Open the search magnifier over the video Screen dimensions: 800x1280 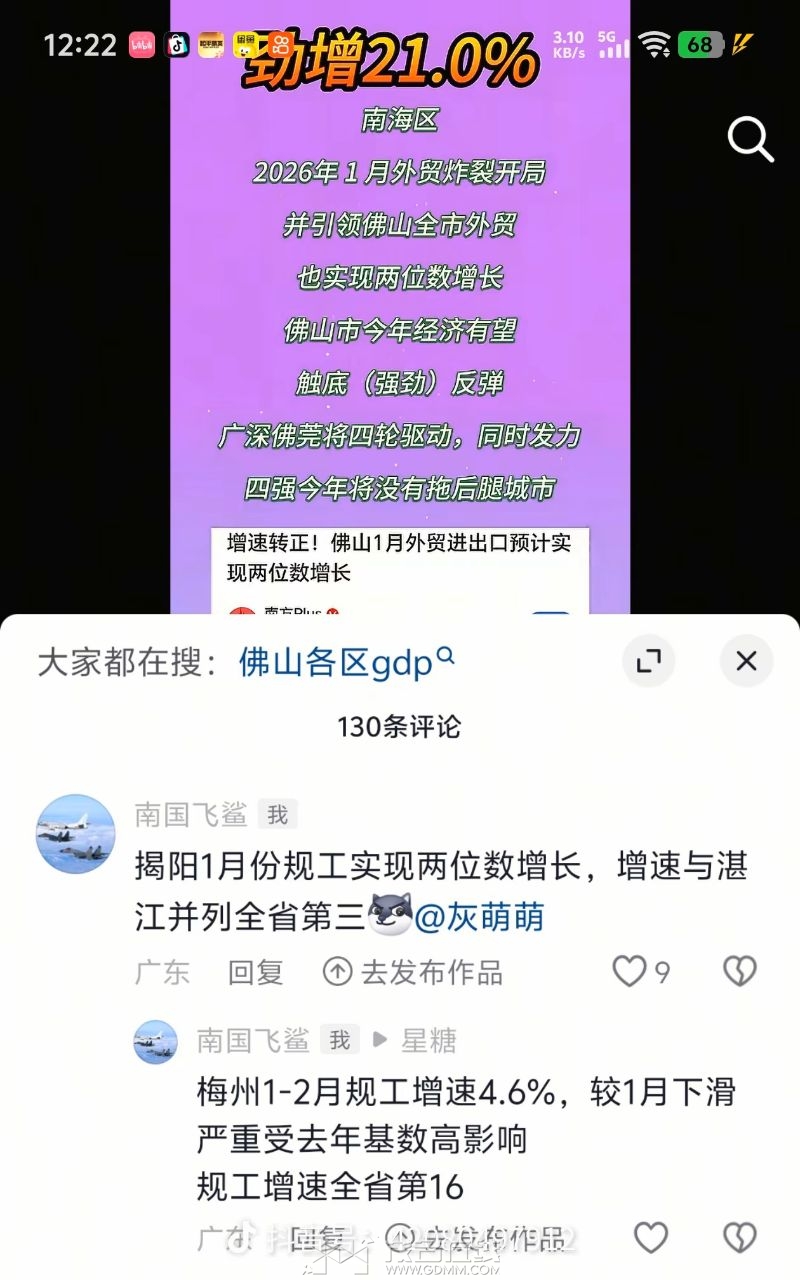(750, 139)
